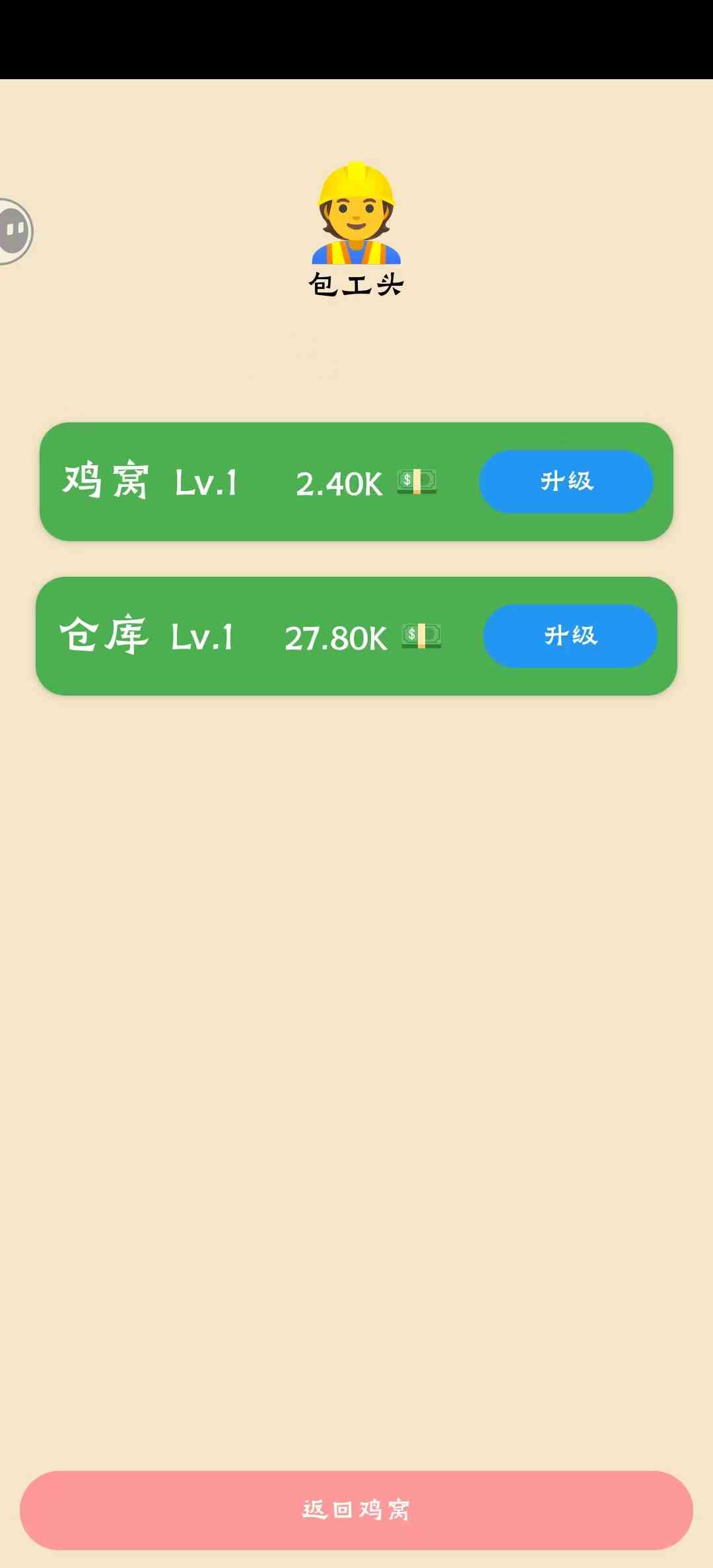Upgrade the 仓库 Lv.1 building
713x1568 pixels.
[570, 636]
